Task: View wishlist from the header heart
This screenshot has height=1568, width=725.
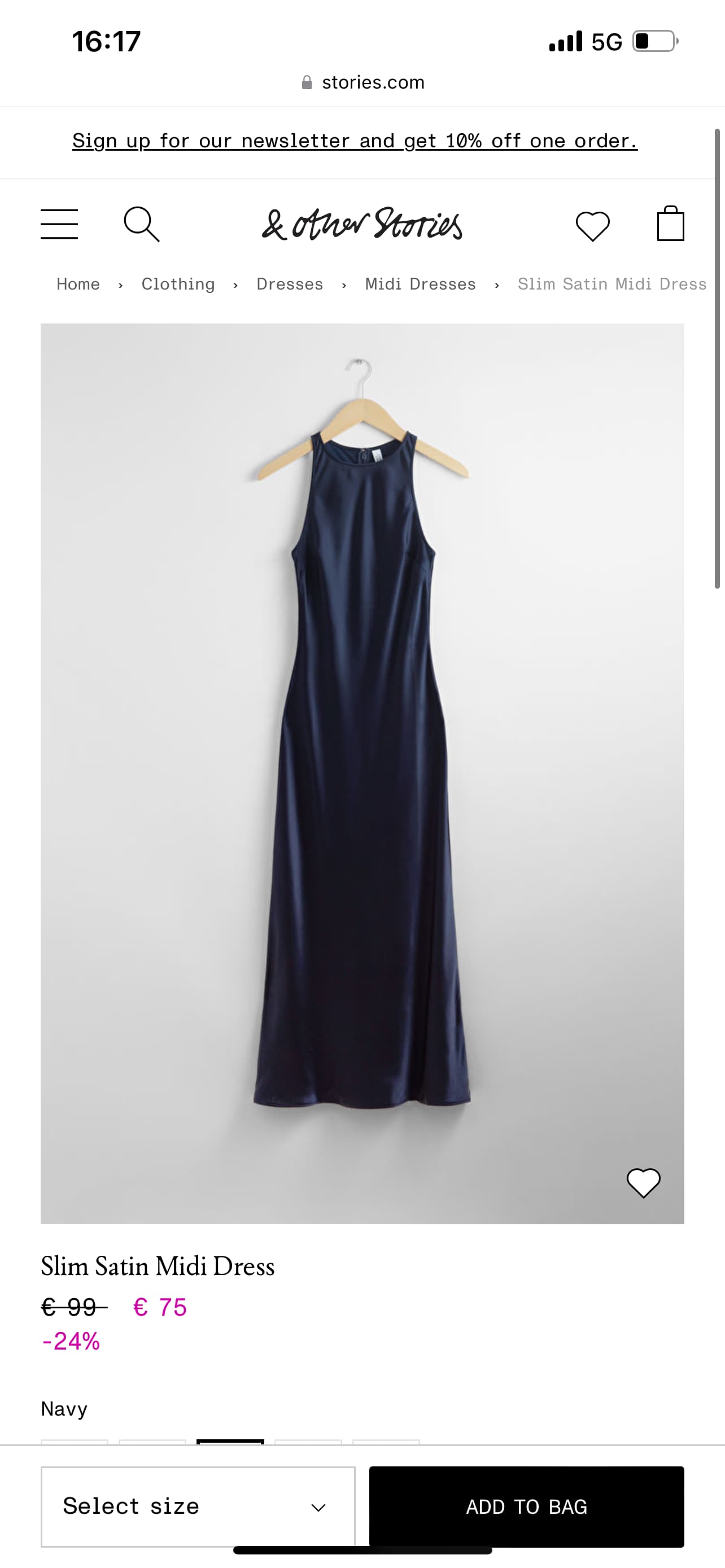Action: tap(592, 226)
